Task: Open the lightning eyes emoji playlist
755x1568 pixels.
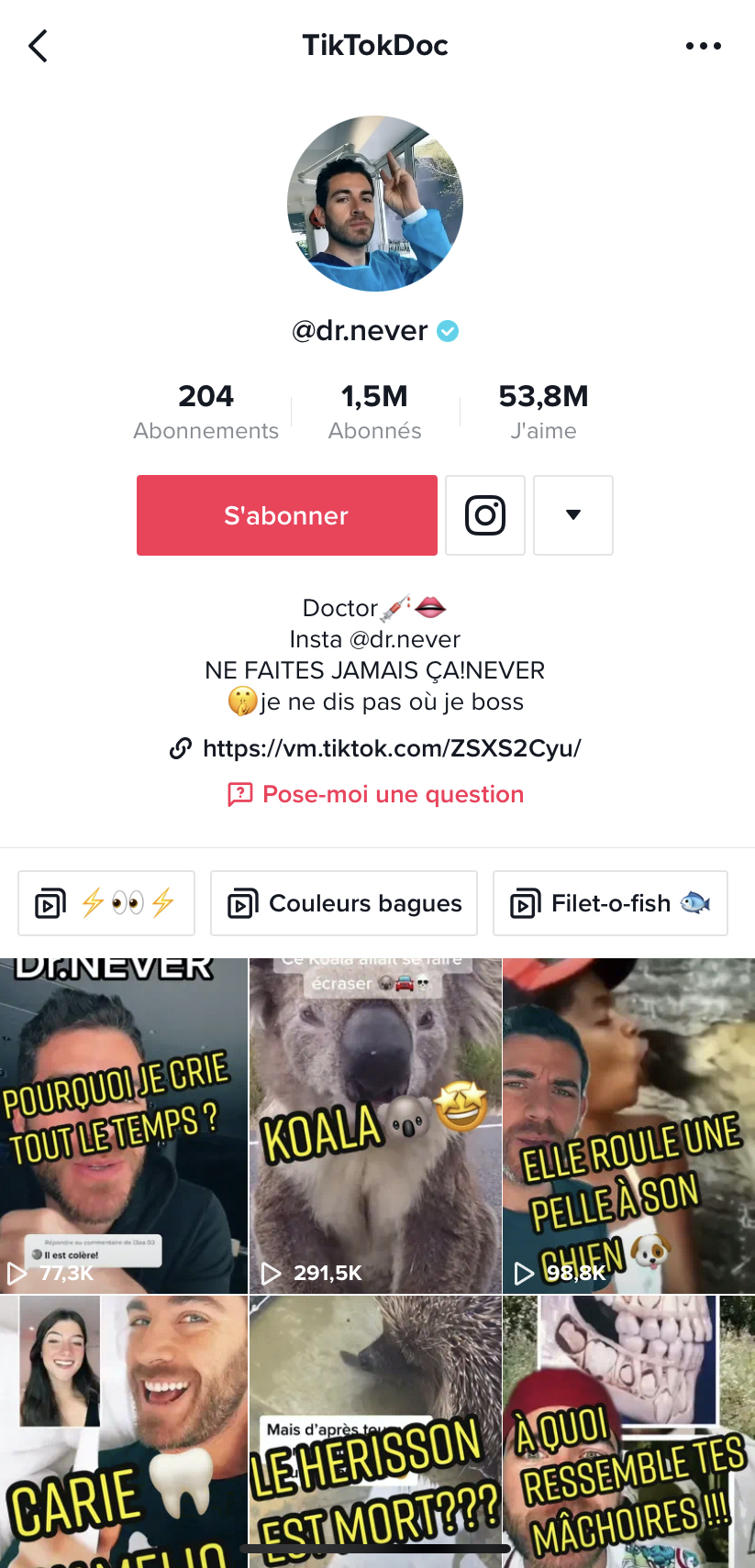Action: [106, 903]
